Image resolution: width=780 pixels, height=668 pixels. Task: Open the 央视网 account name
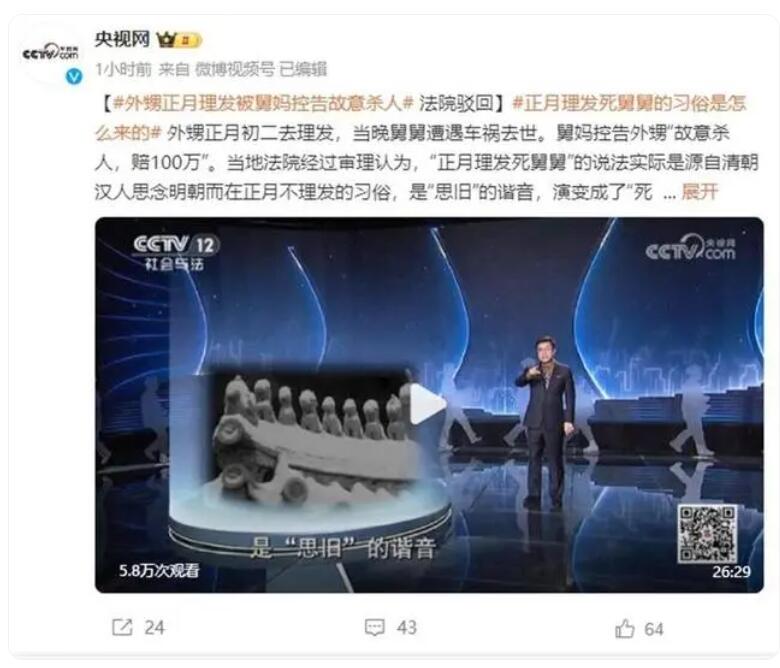pos(122,39)
